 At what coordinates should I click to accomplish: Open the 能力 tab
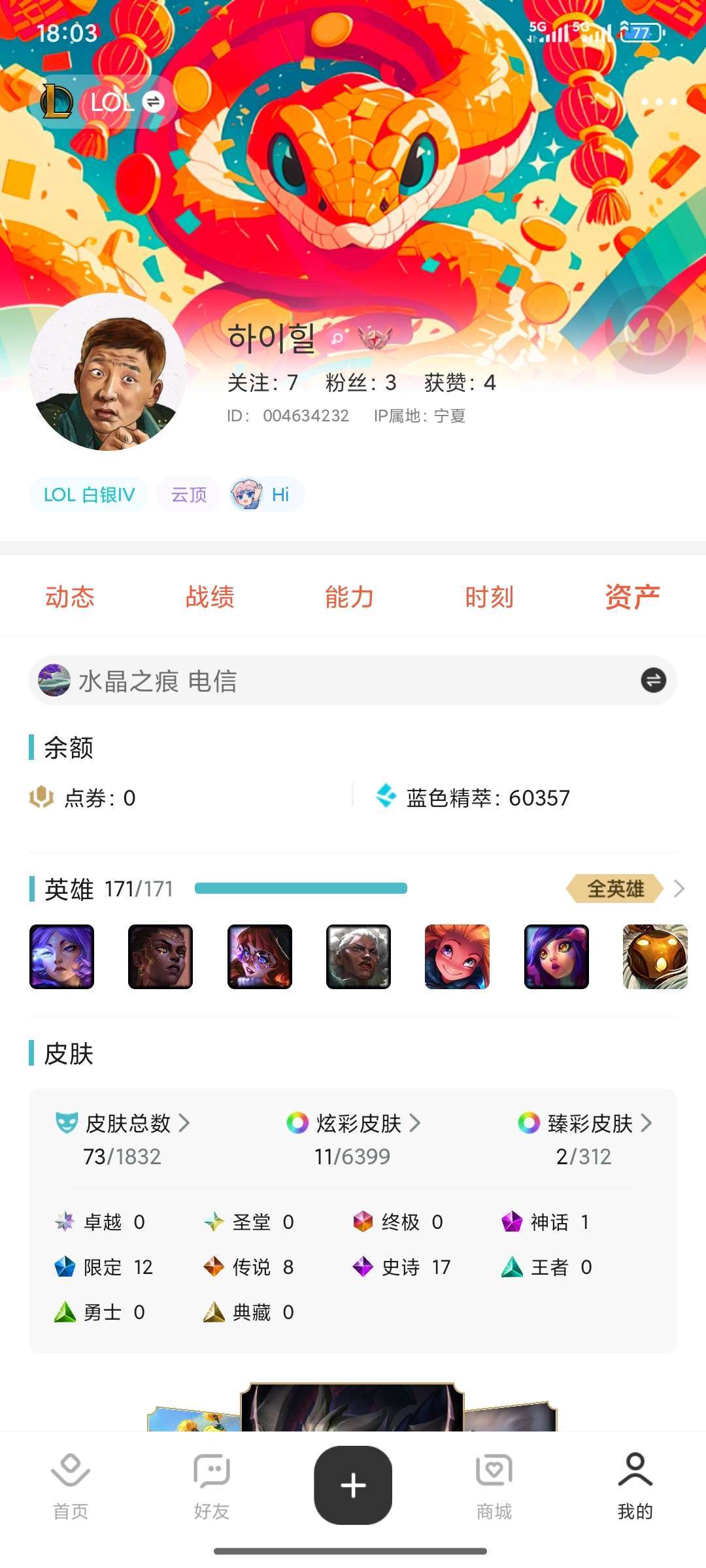[350, 596]
